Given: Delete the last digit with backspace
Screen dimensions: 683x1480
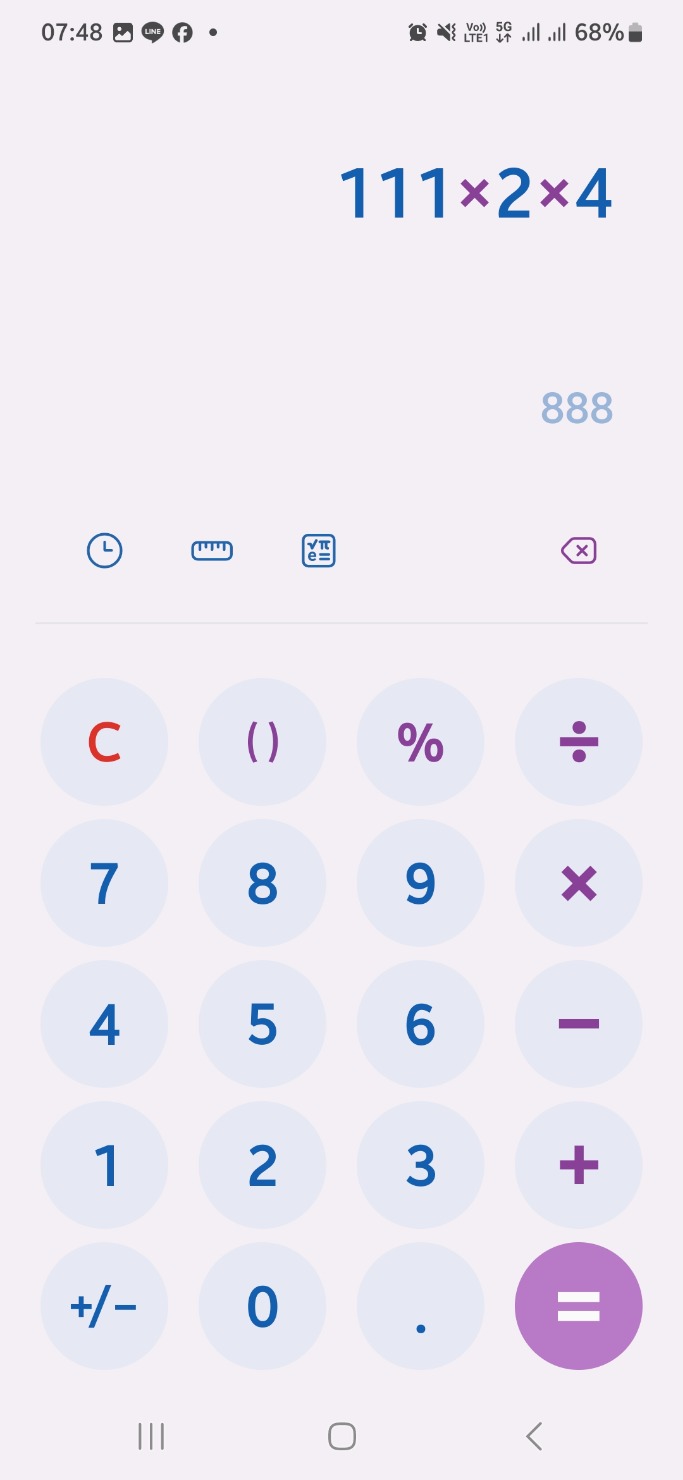Looking at the screenshot, I should click(578, 551).
